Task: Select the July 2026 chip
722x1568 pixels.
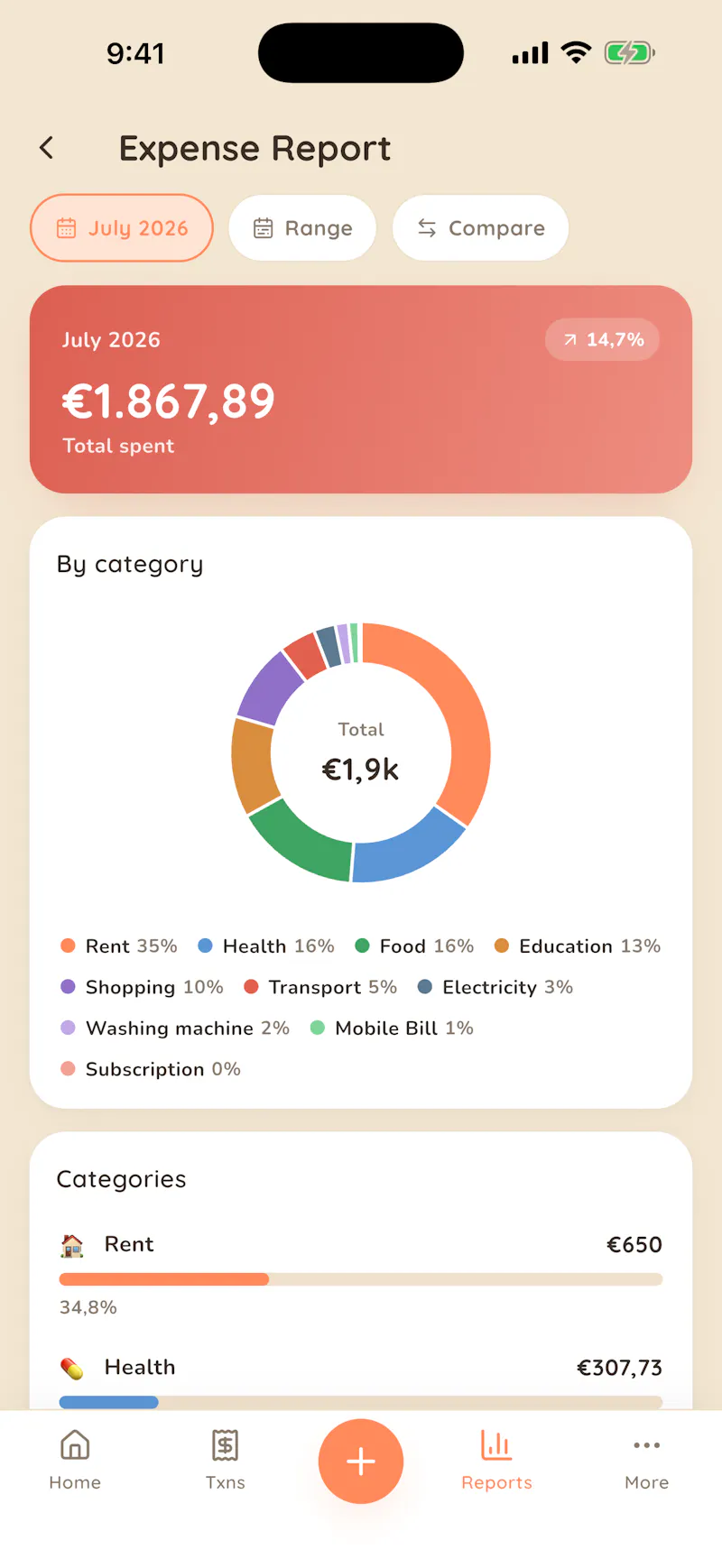Action: (122, 228)
